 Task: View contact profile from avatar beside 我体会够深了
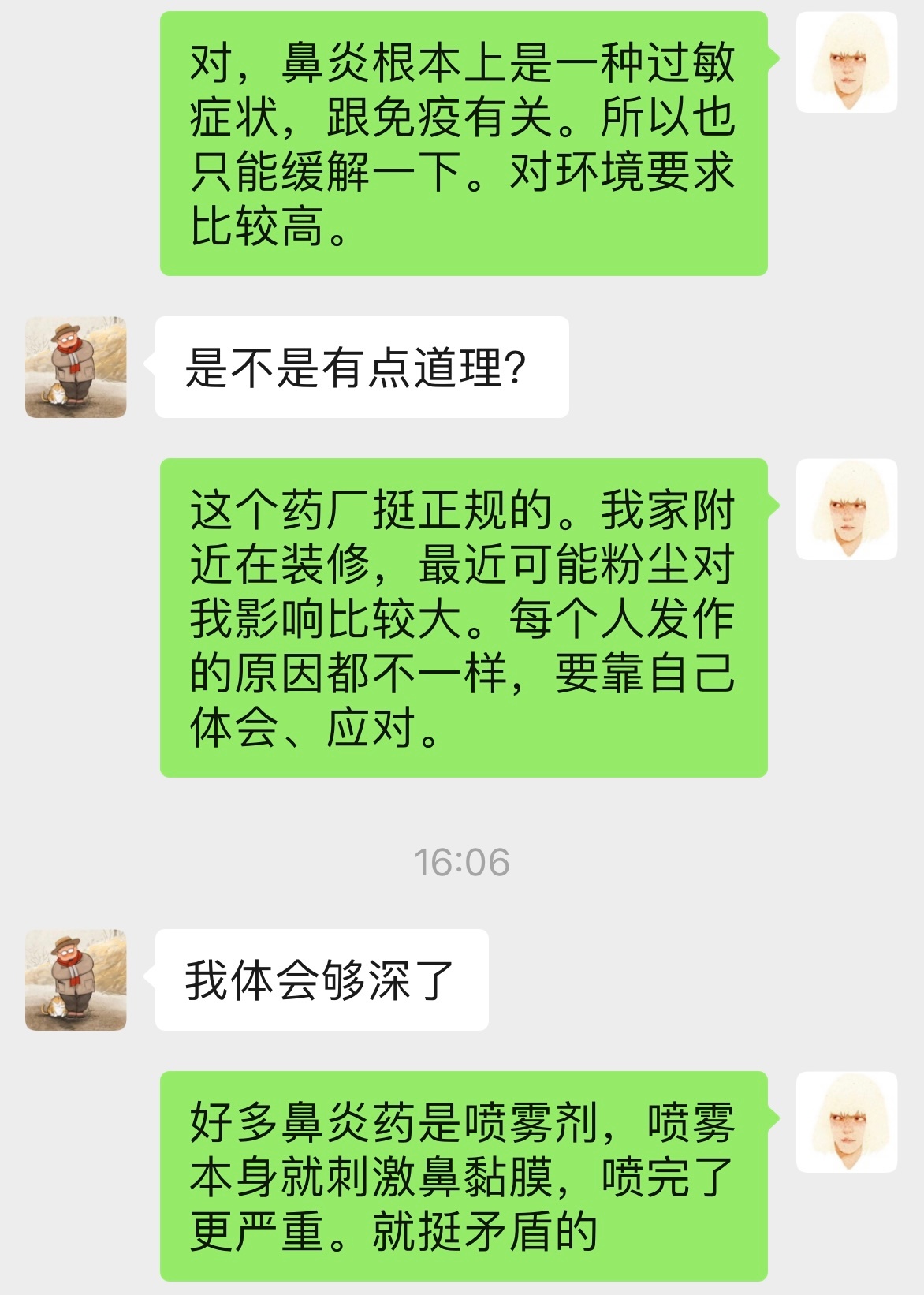[x=76, y=980]
